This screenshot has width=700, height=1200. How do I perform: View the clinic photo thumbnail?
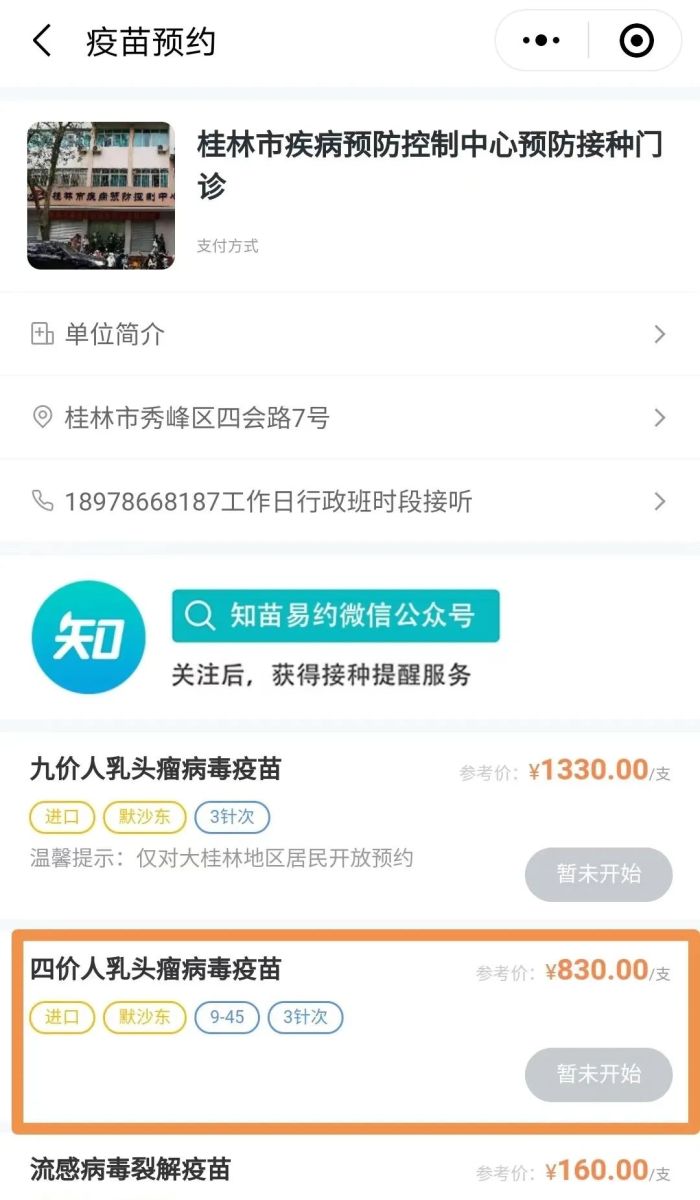click(x=100, y=196)
